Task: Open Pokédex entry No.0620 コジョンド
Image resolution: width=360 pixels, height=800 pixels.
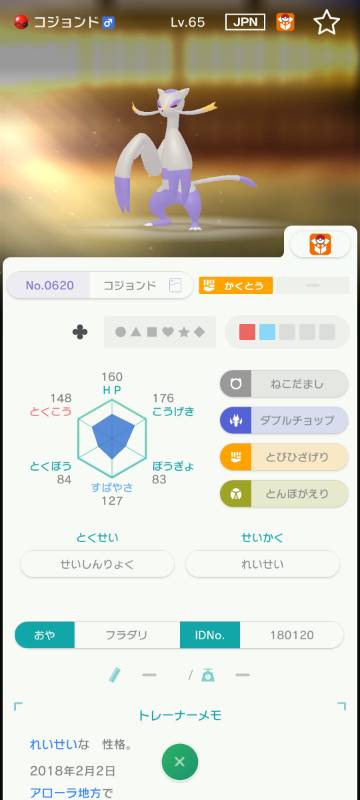Action: [100, 285]
